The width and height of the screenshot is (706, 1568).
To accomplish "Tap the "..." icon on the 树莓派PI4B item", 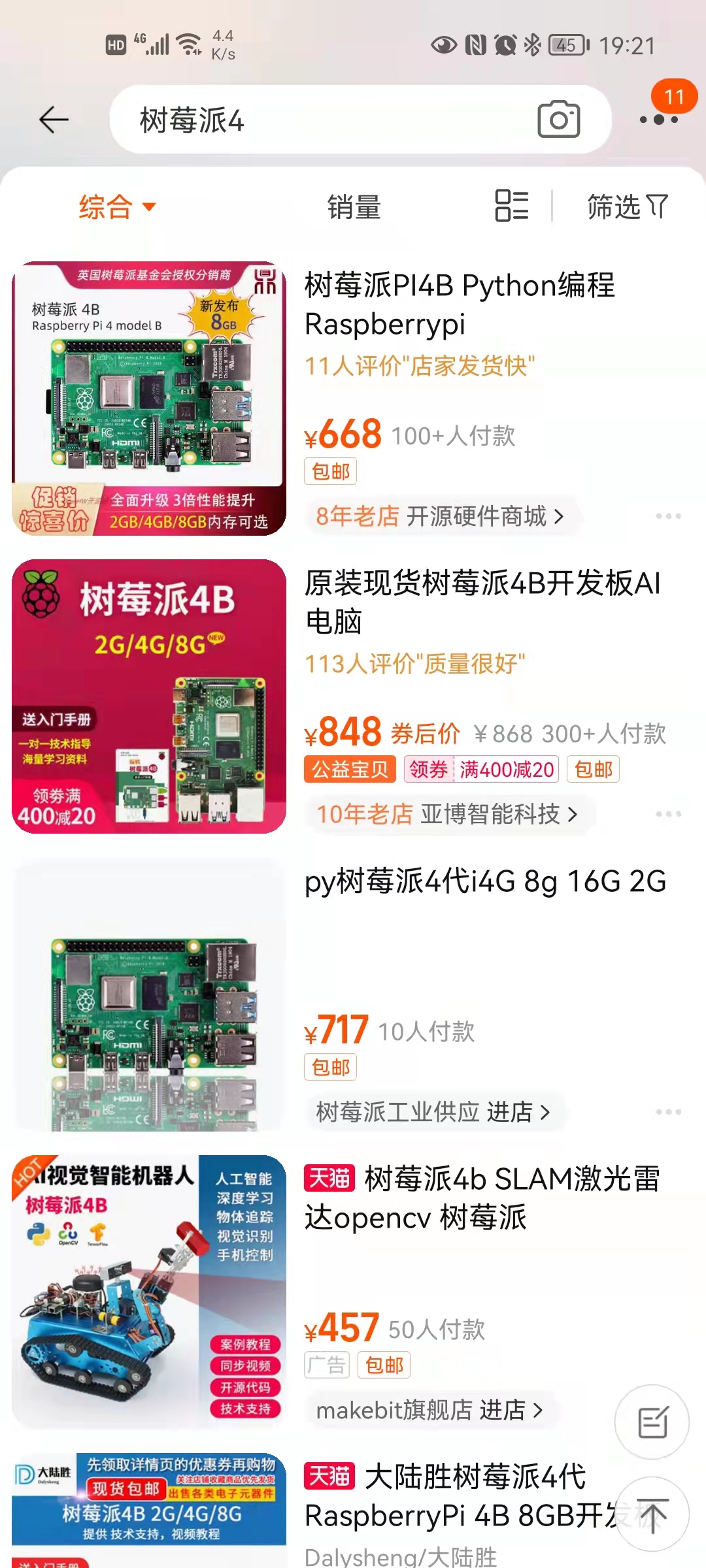I will tap(669, 516).
